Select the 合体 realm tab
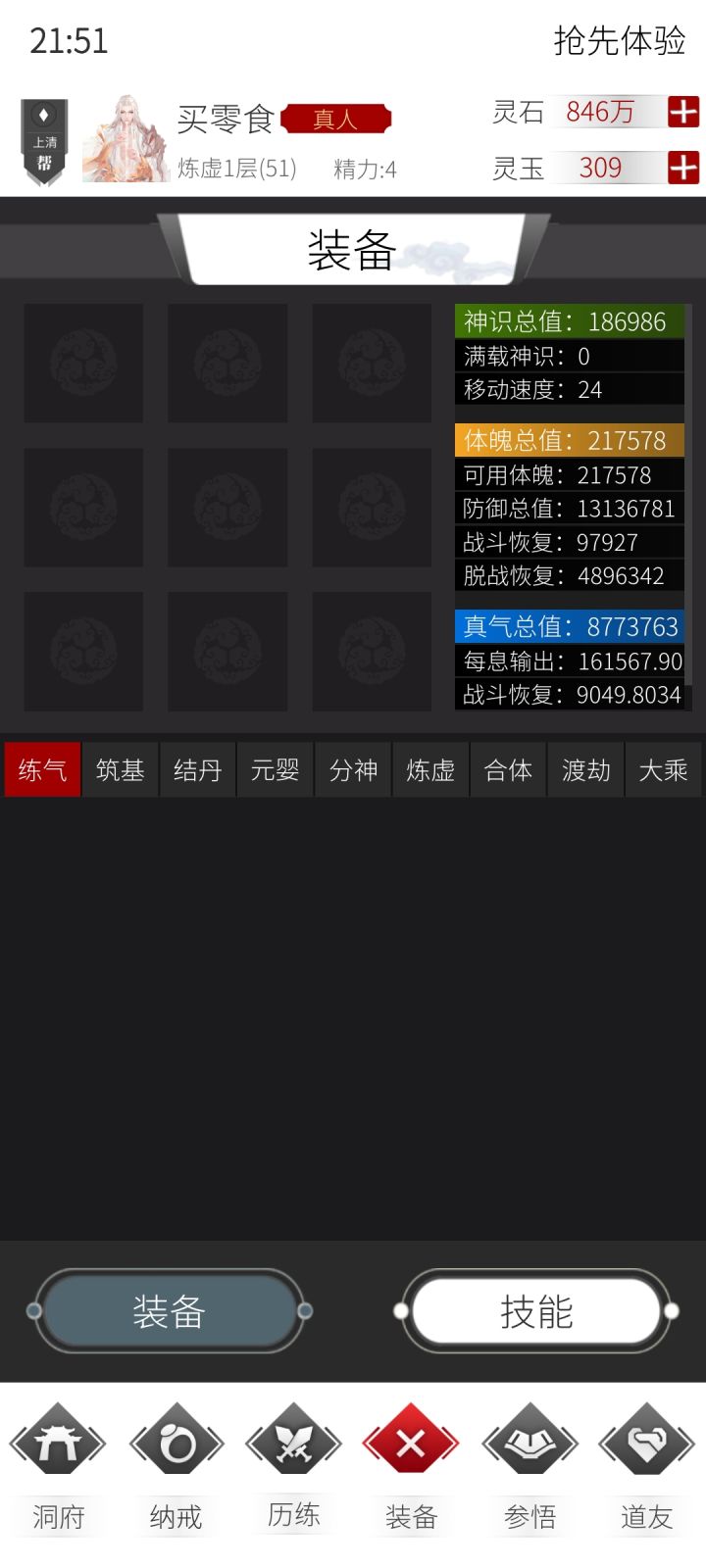 point(508,770)
